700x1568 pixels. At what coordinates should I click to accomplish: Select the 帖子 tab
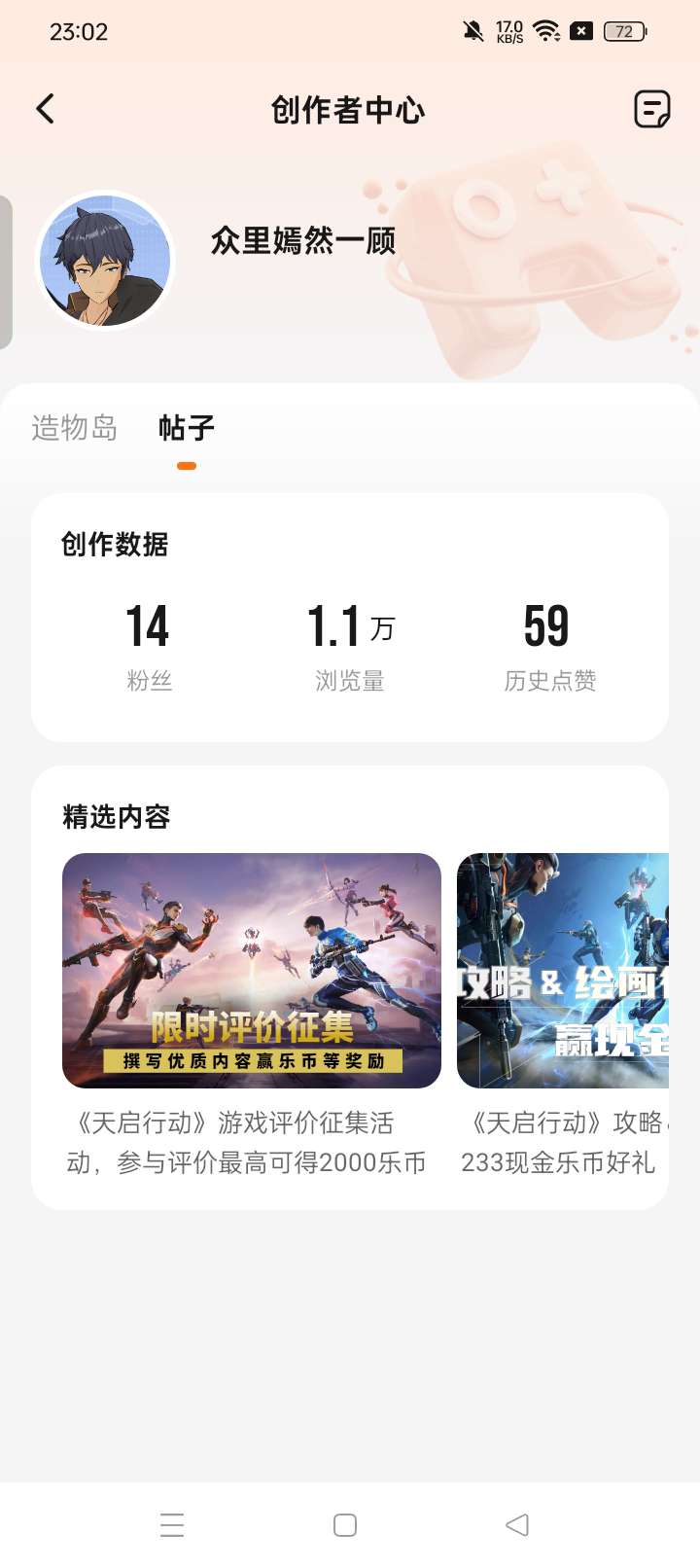187,428
